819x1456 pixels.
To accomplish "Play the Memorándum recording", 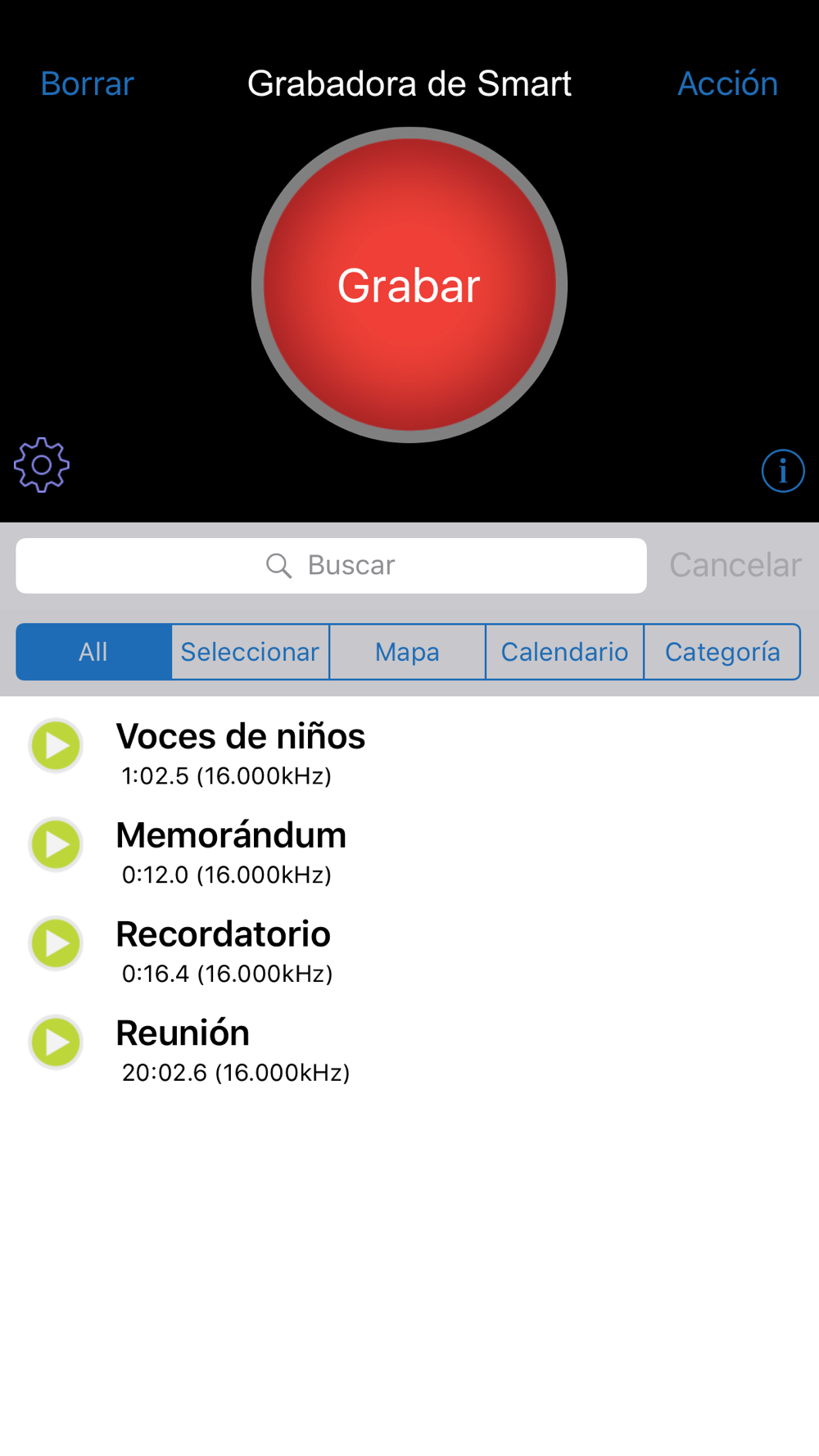I will (56, 844).
